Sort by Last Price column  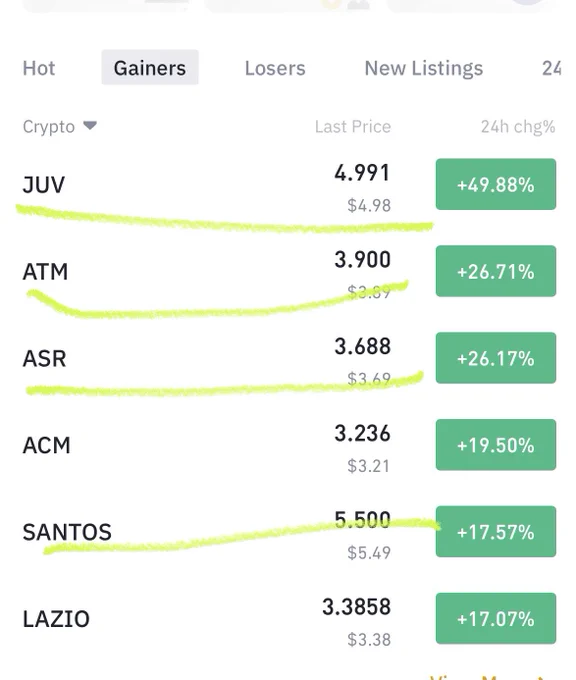pyautogui.click(x=353, y=127)
